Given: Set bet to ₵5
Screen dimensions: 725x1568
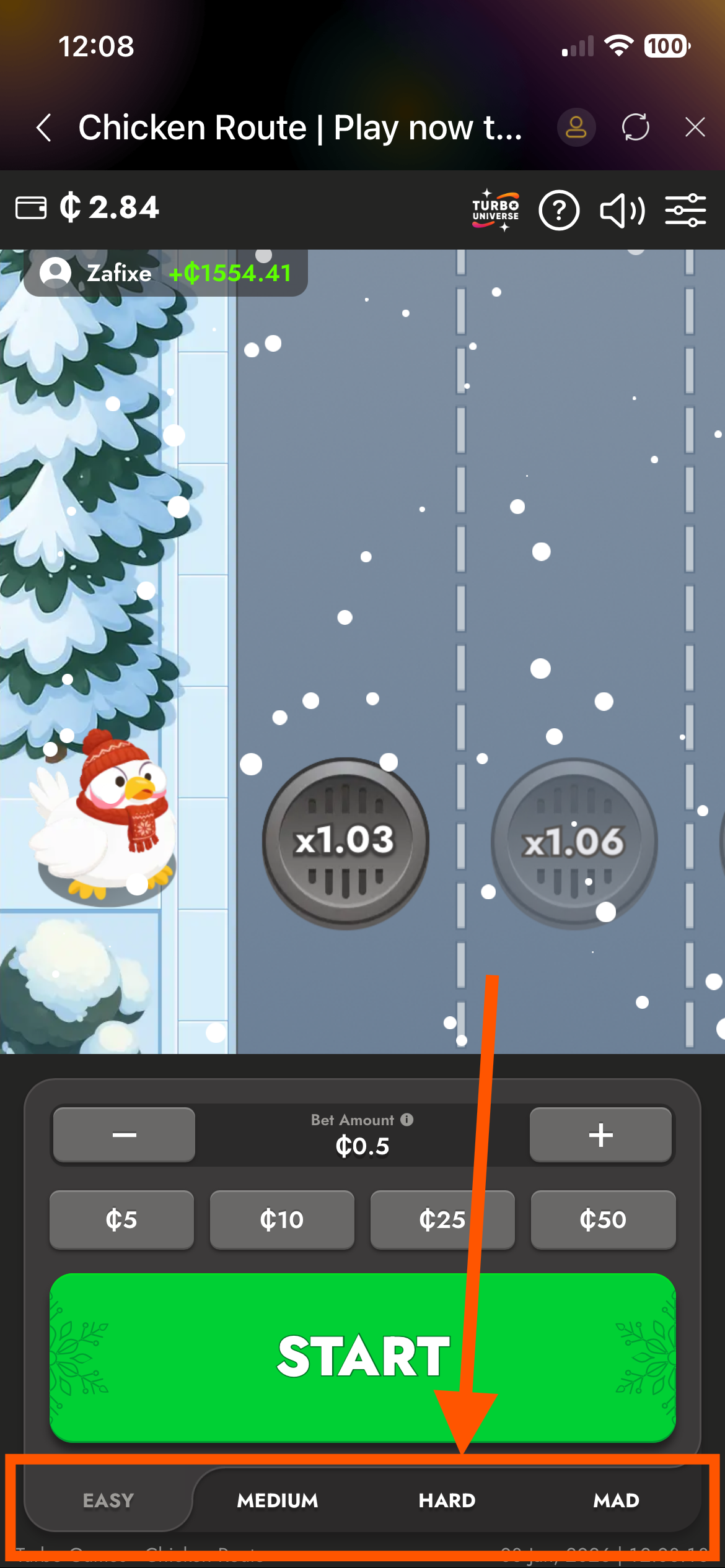Looking at the screenshot, I should tap(121, 1219).
